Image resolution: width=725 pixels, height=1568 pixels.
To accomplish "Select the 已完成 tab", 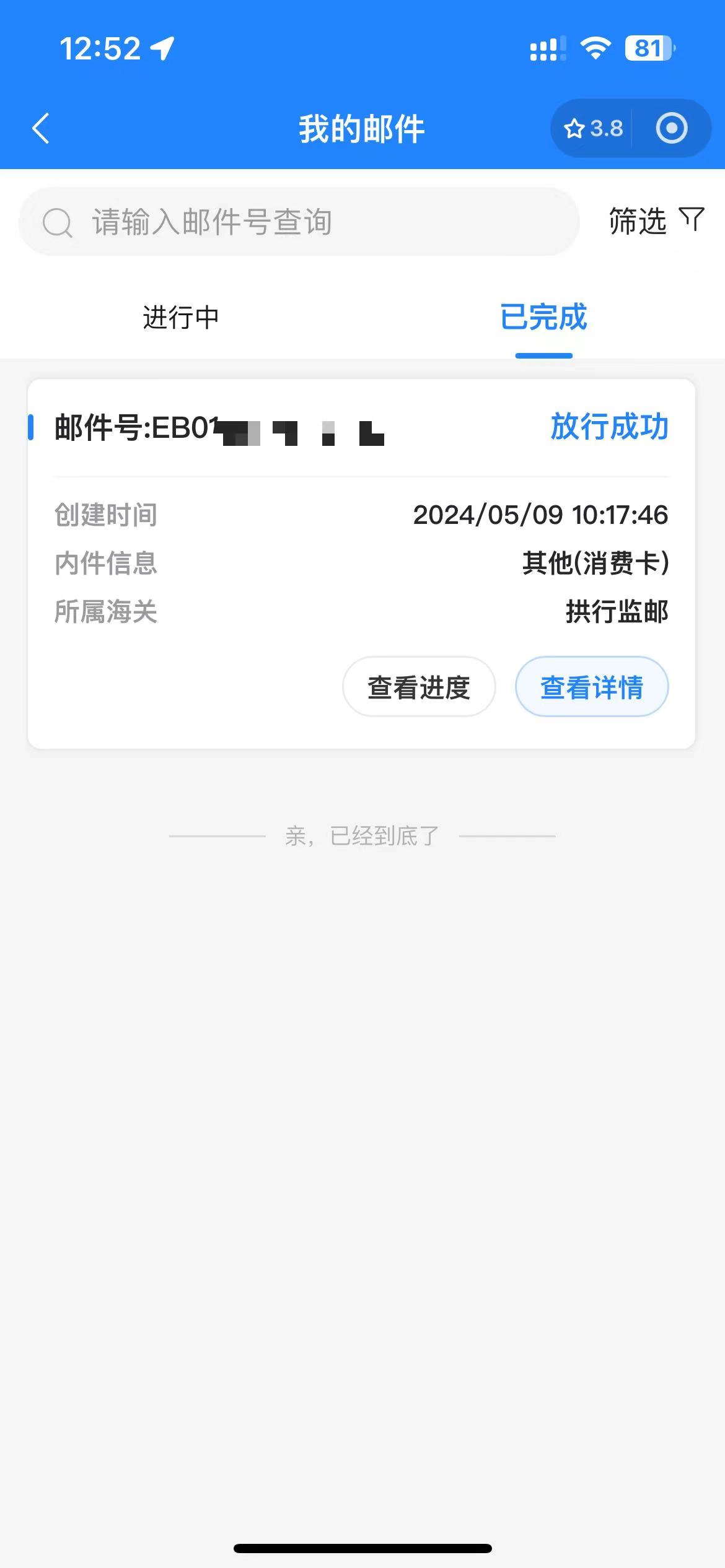I will [x=543, y=318].
